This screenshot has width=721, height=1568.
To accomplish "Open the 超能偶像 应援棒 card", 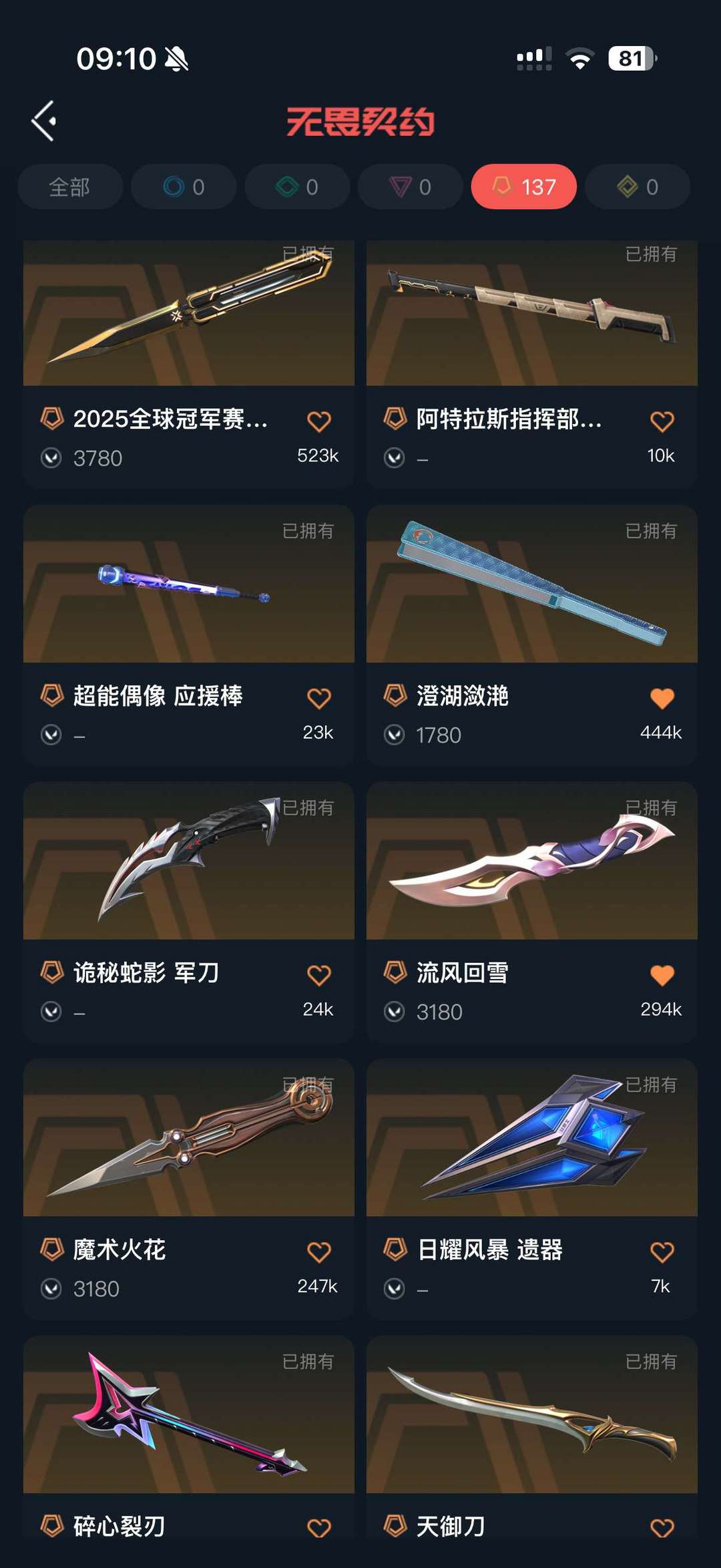I will (188, 584).
